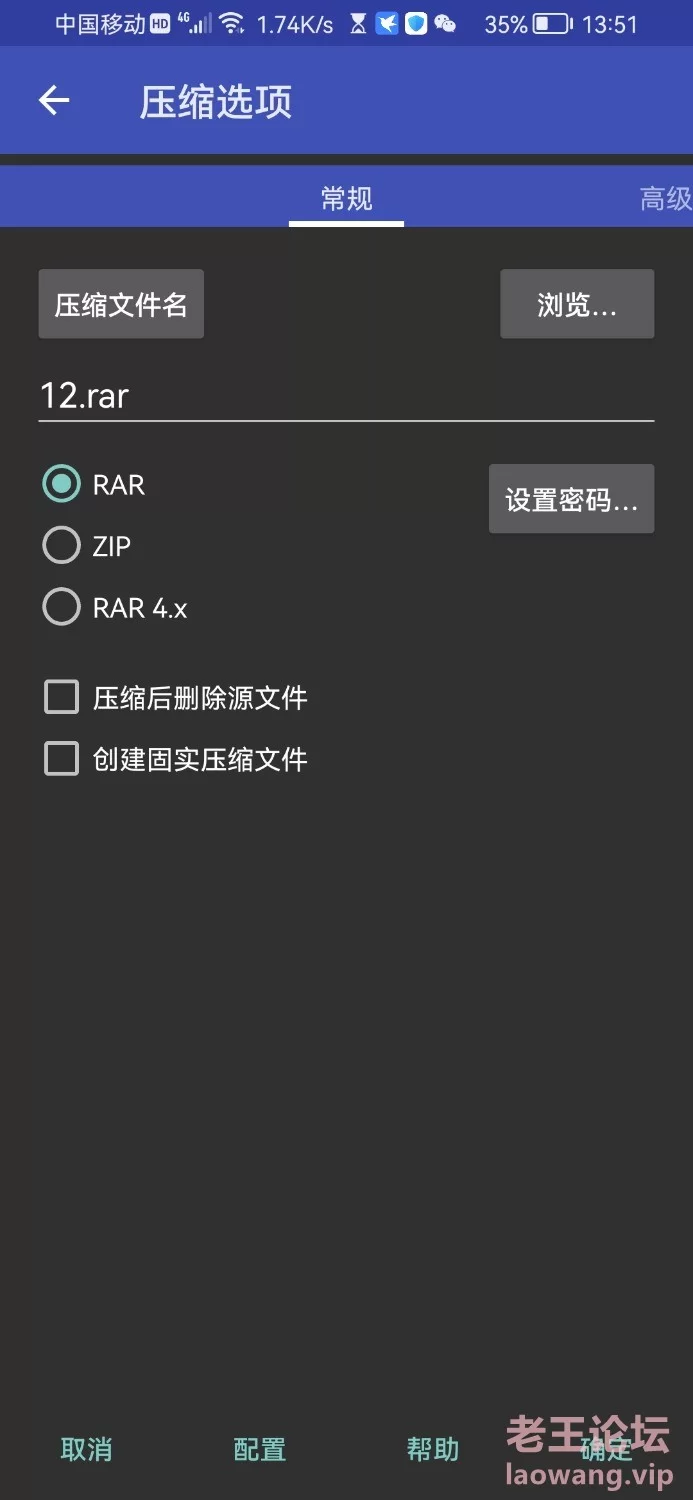Choose the ZIP format option
Image resolution: width=693 pixels, height=1500 pixels.
coord(61,546)
